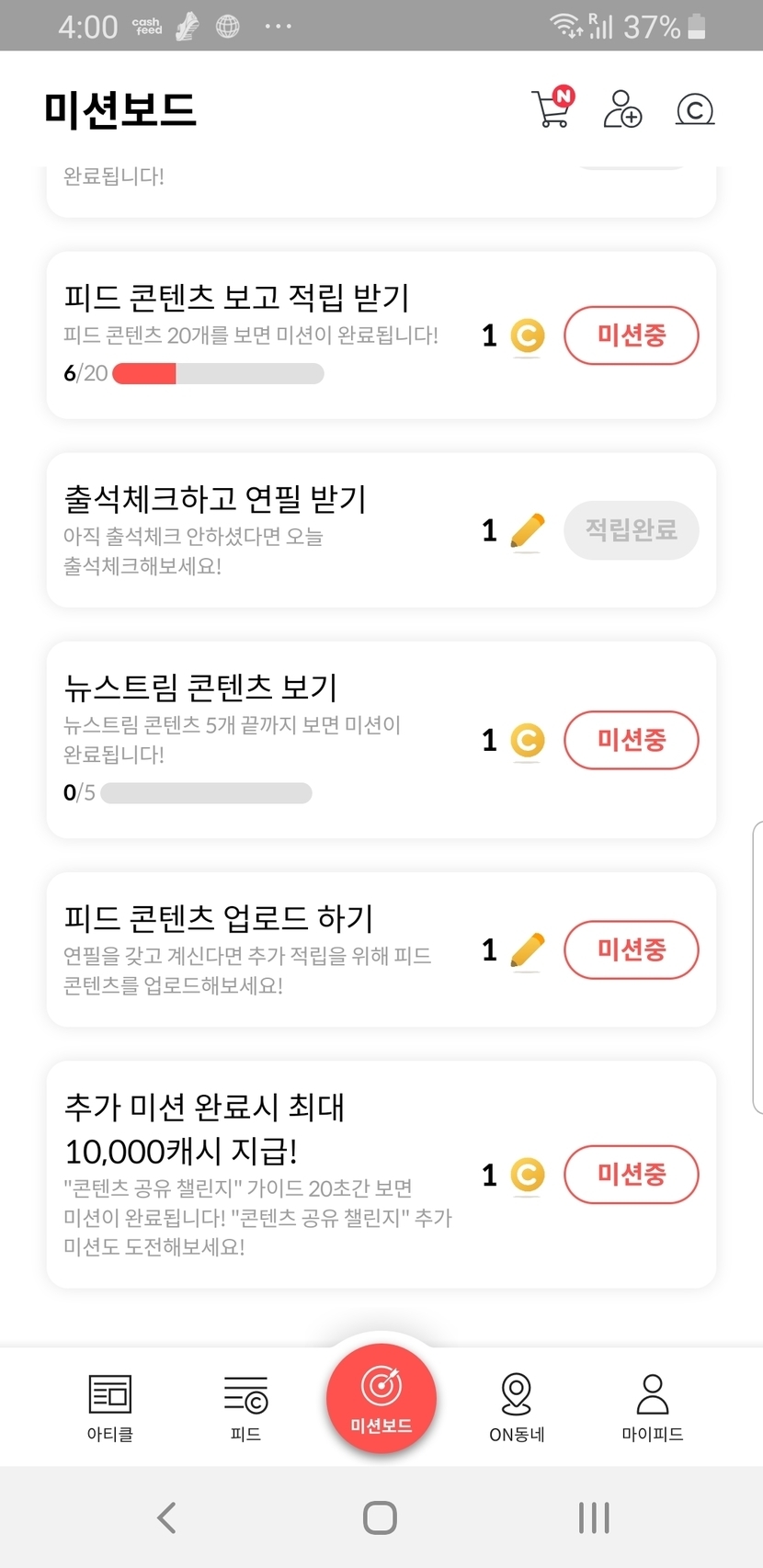Tap 미션중 for 뉴스트림 콘텐츠 보기

631,740
